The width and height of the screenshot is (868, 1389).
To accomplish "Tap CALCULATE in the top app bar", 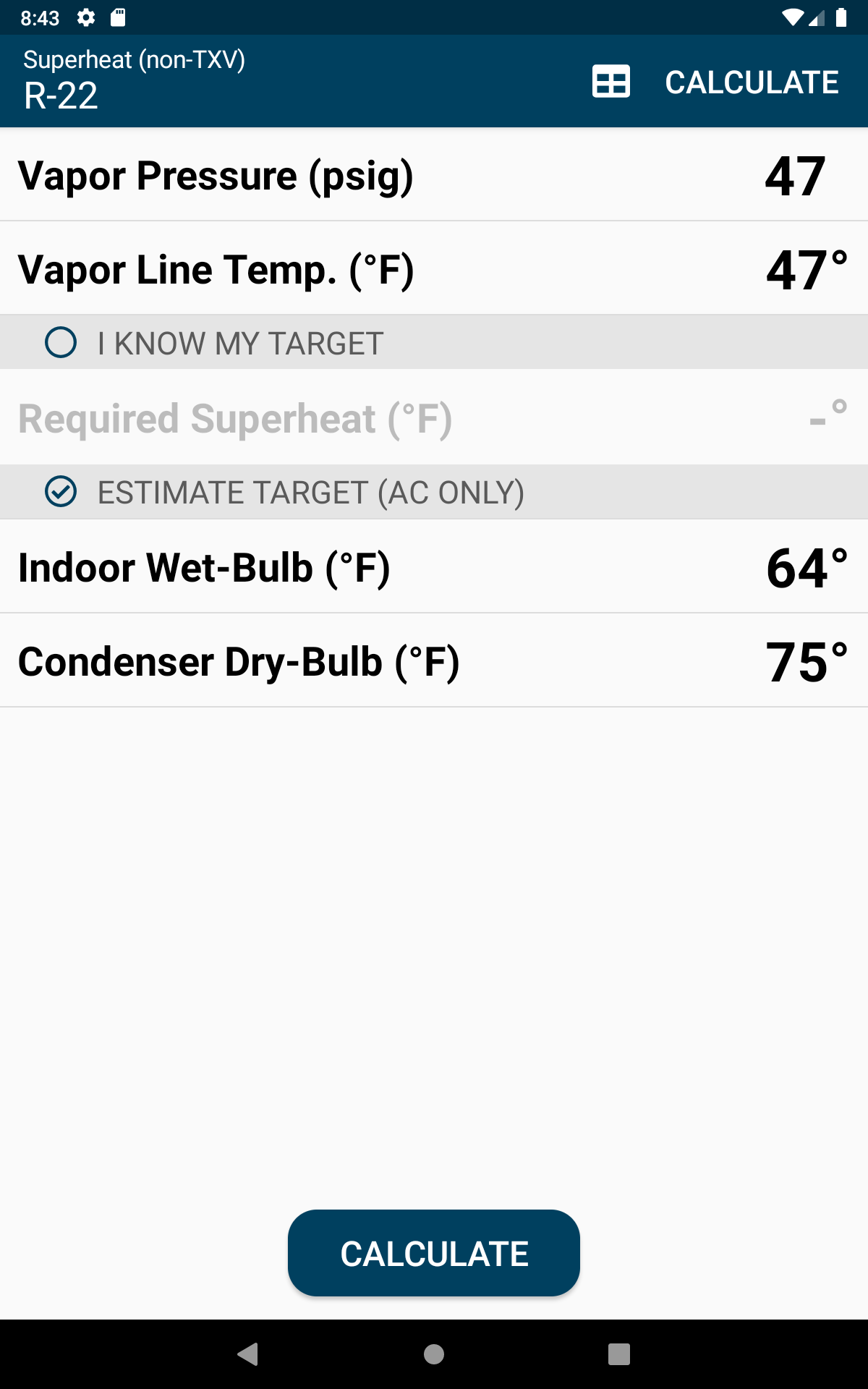I will [x=752, y=82].
